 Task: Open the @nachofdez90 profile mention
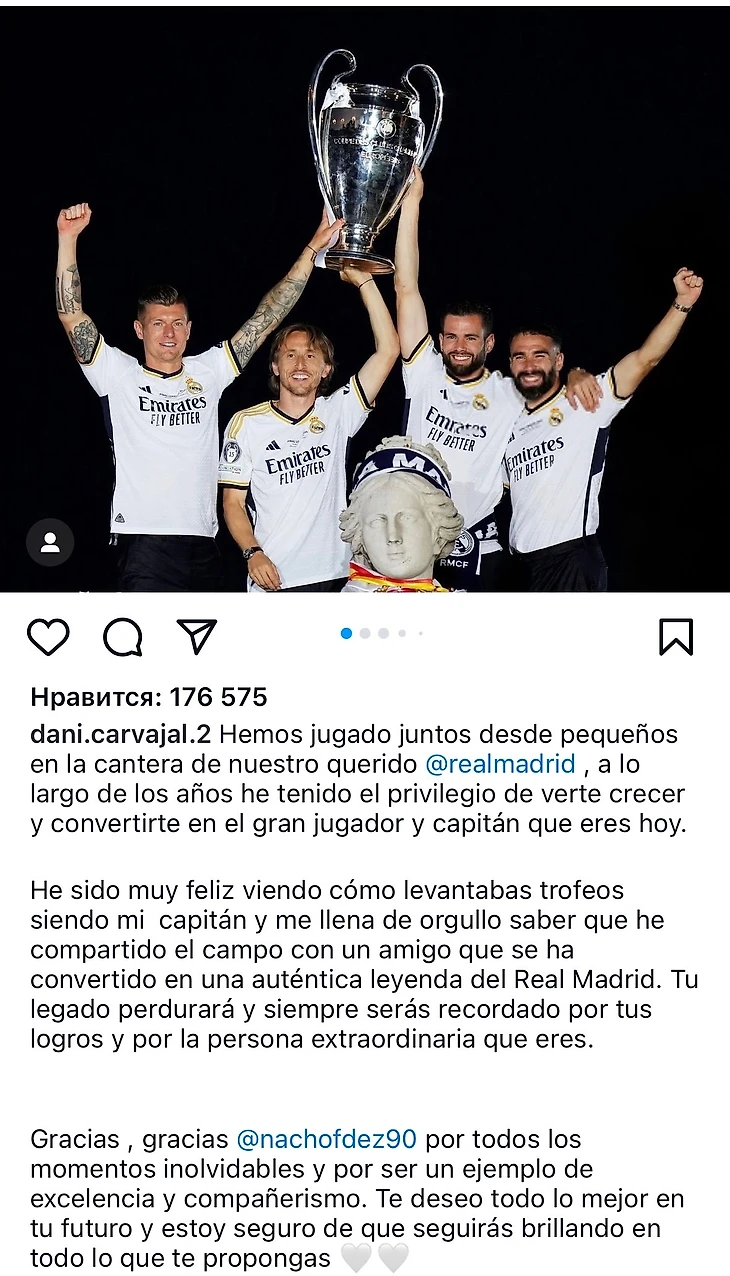(x=326, y=1139)
